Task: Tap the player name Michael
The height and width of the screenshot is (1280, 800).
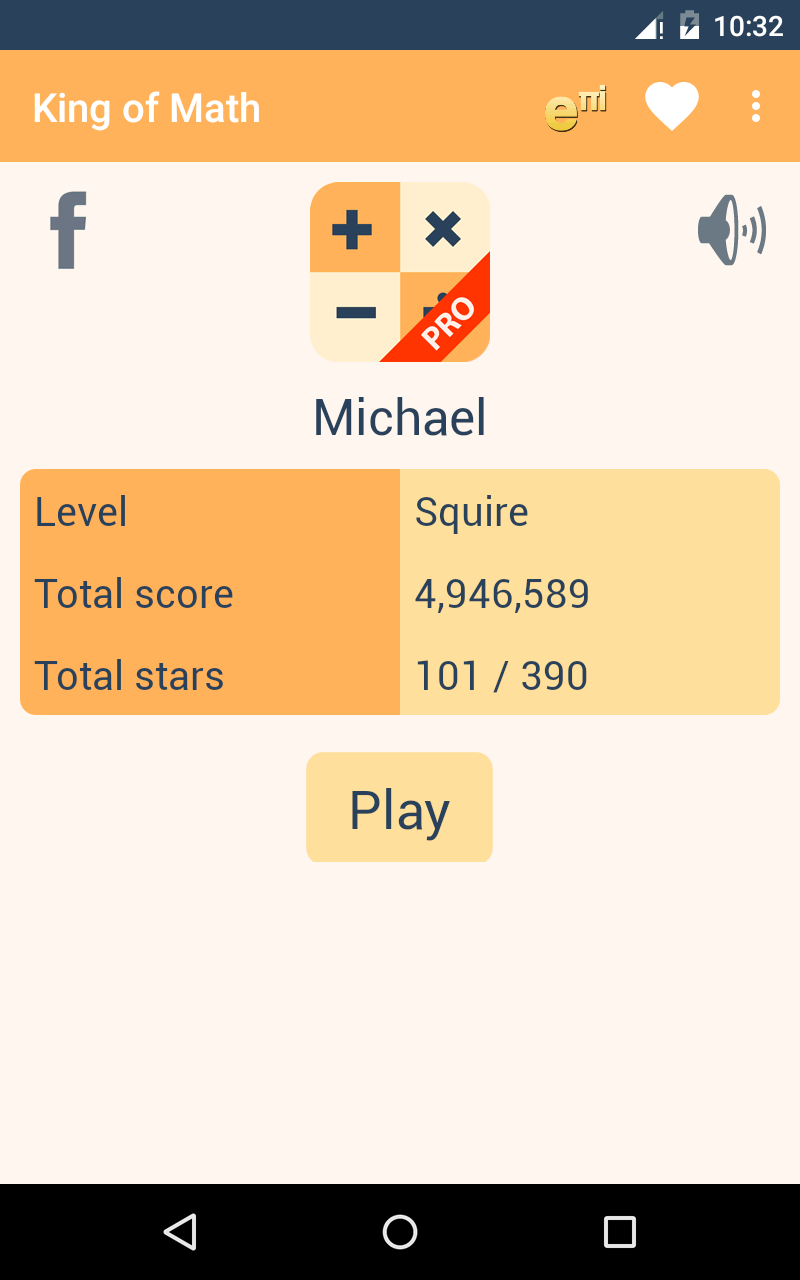Action: coord(399,416)
